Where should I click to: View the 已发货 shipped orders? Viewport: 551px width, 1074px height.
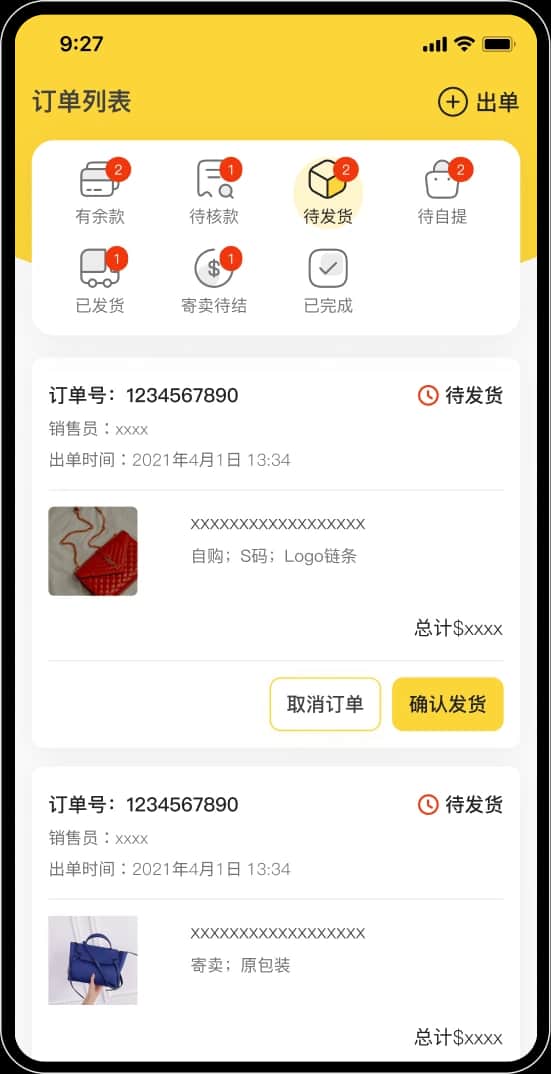(101, 281)
